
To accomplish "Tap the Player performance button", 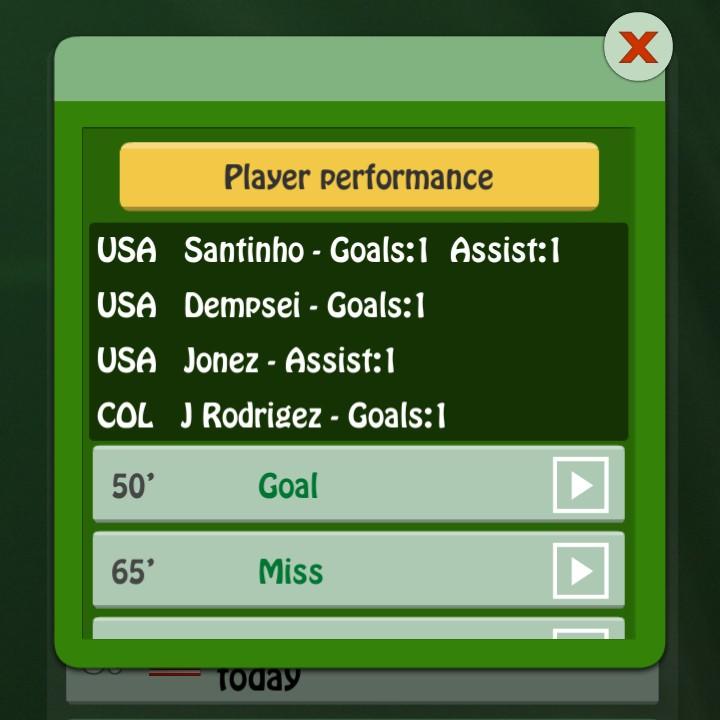I will click(359, 177).
